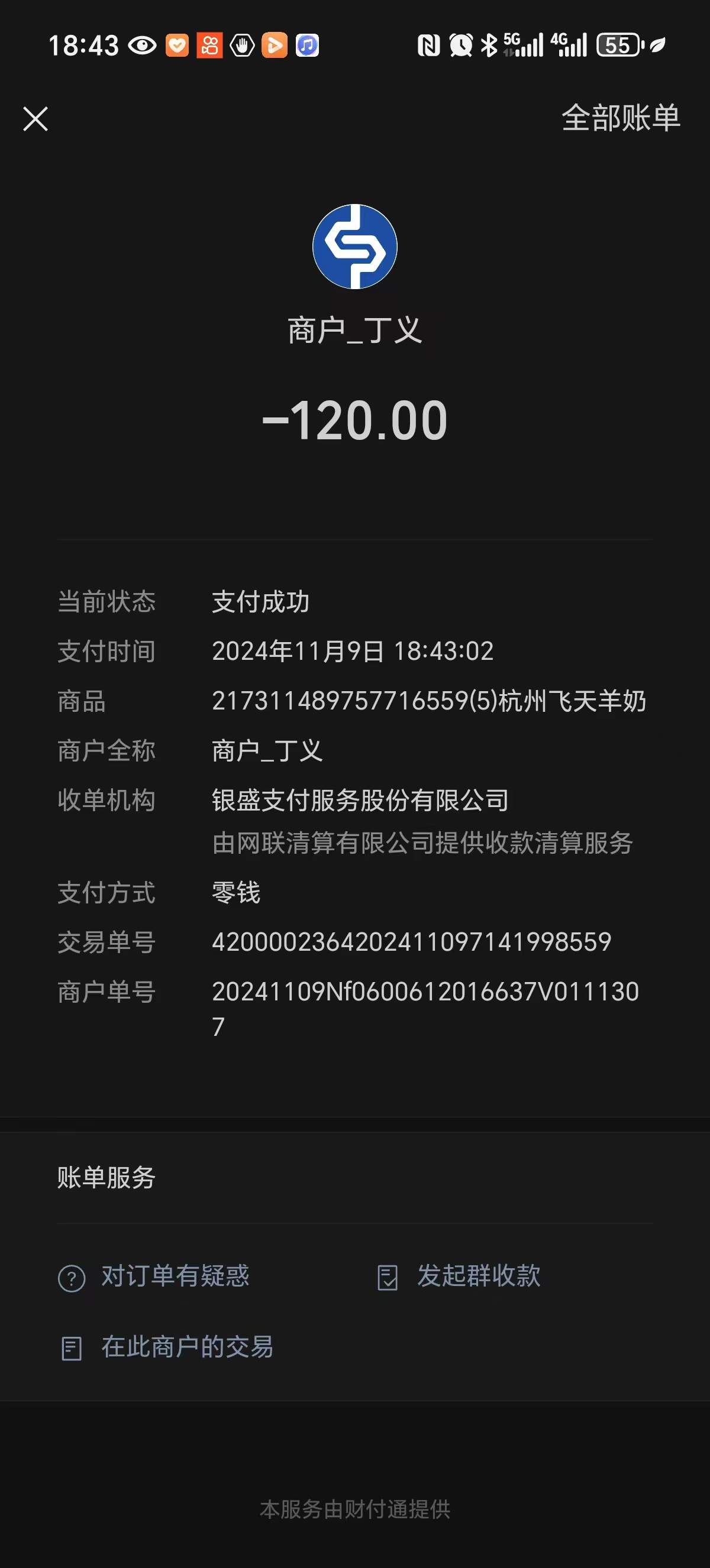
Task: Open 全部账单 to view all bills
Action: tap(620, 118)
